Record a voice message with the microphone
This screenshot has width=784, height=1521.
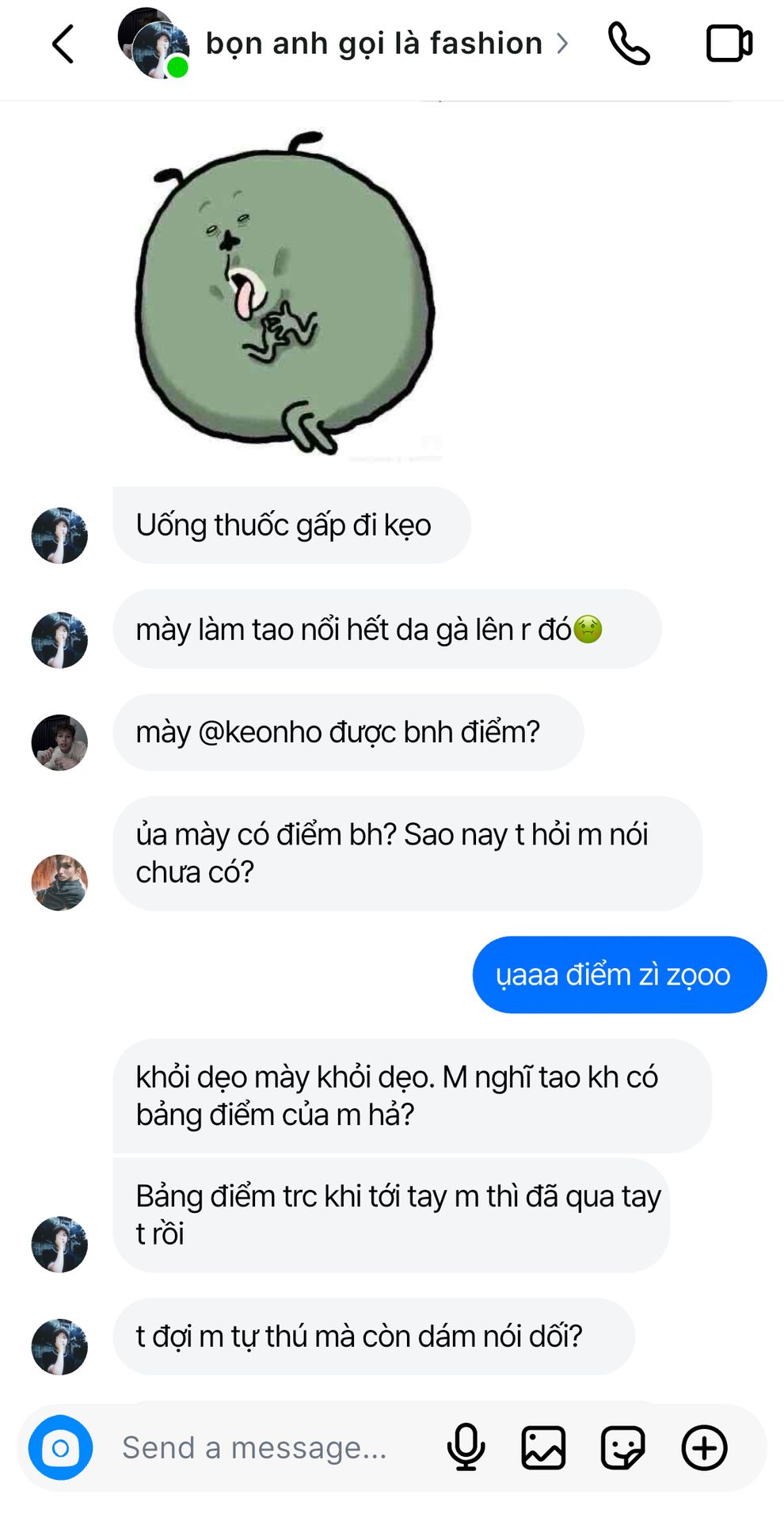466,1448
